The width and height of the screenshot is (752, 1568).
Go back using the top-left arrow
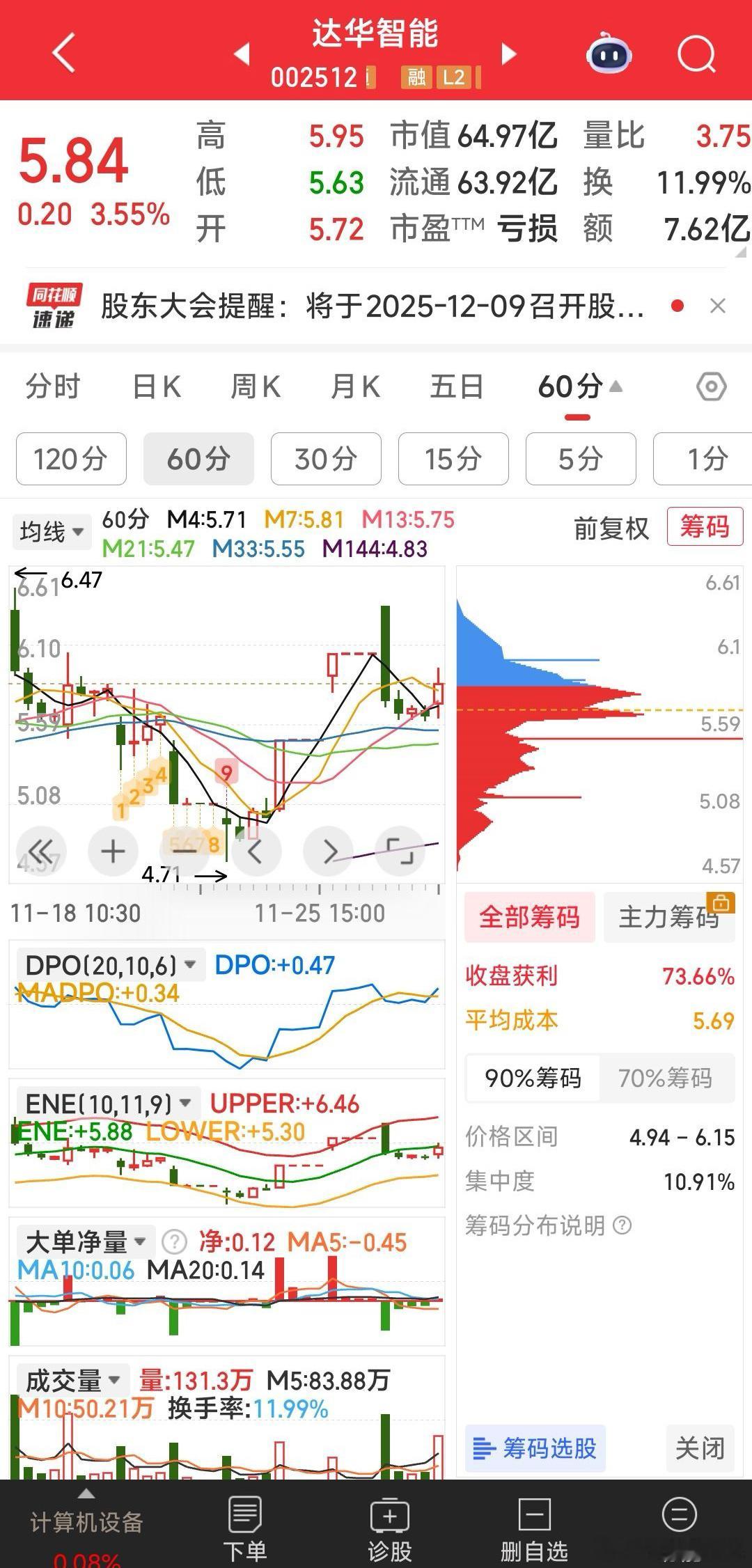point(64,53)
